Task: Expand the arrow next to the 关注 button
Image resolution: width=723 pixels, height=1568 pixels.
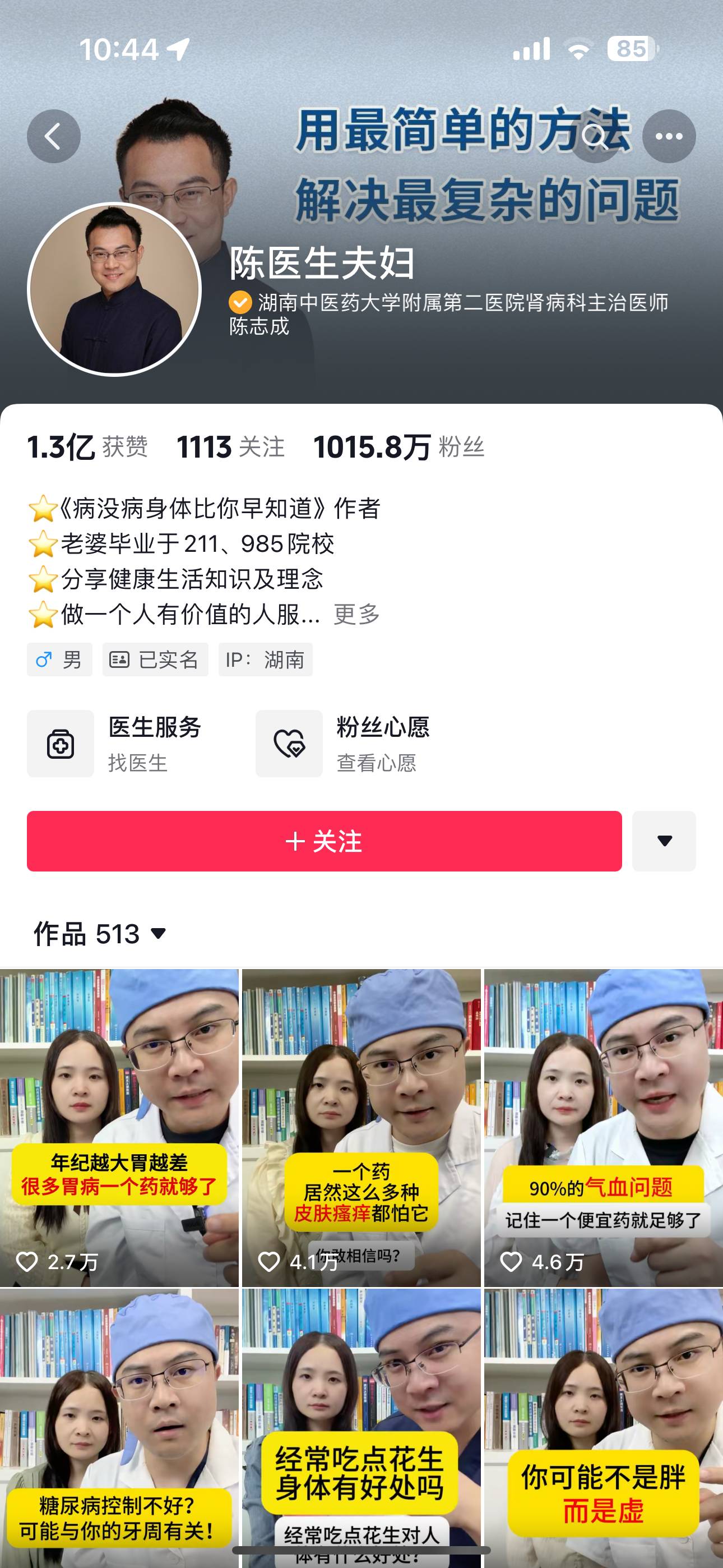Action: [664, 841]
